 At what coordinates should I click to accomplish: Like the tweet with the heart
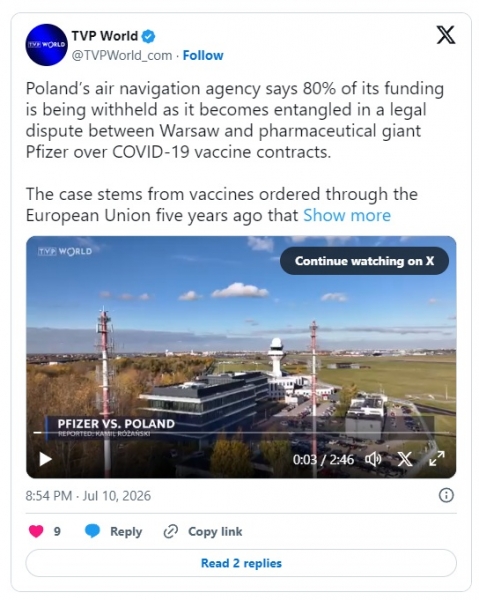[36, 531]
